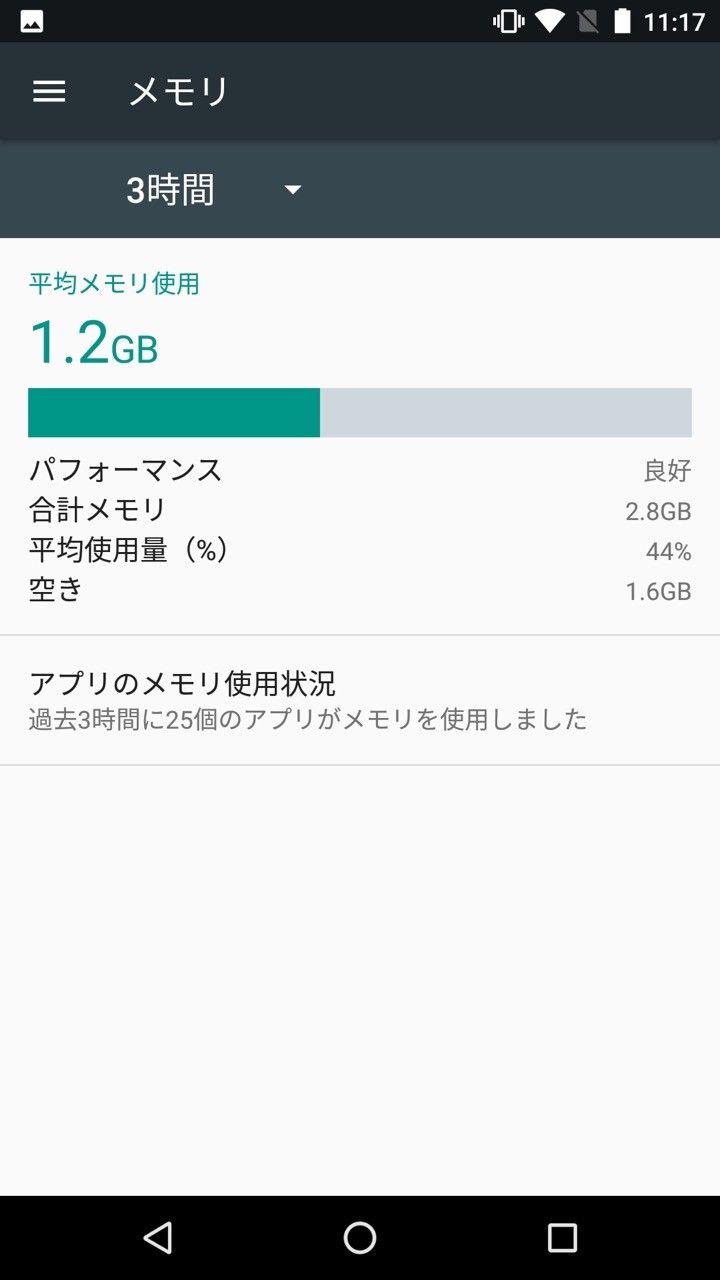Tap the system back button
Image resolution: width=720 pixels, height=1280 pixels.
pyautogui.click(x=158, y=1238)
